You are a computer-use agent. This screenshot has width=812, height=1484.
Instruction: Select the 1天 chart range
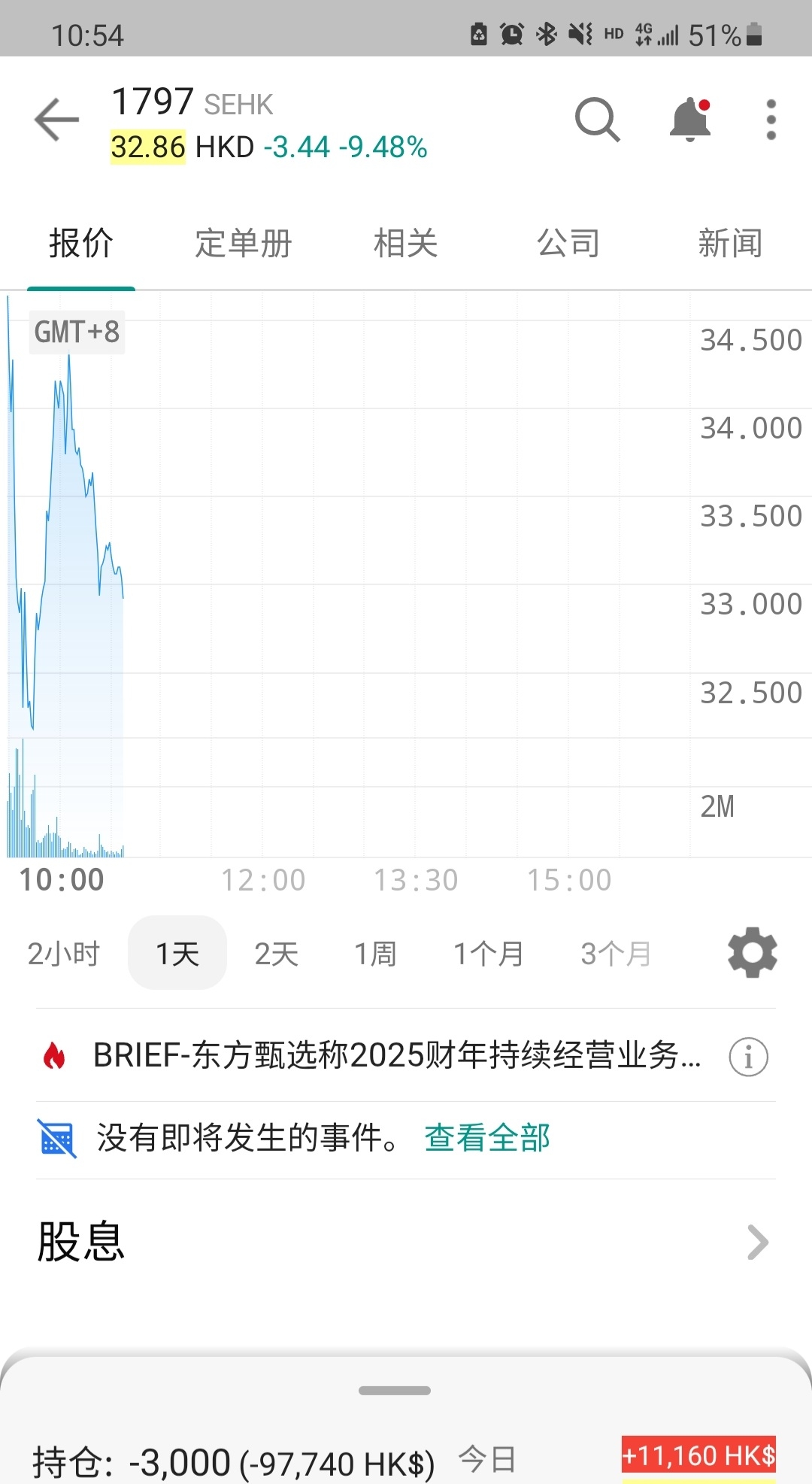[x=177, y=953]
